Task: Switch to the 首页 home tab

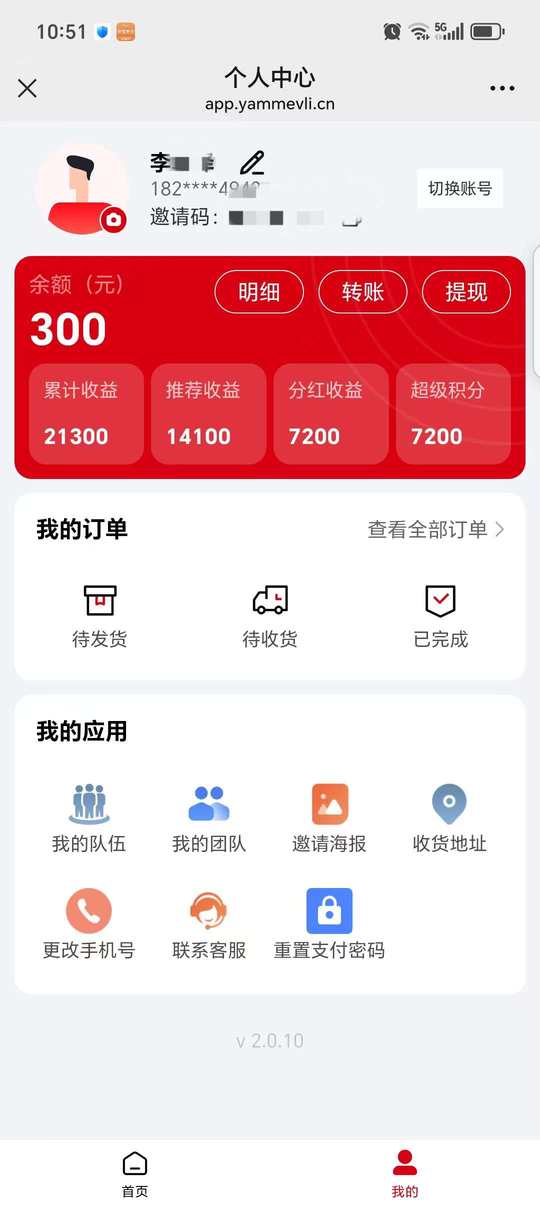Action: coord(135,1174)
